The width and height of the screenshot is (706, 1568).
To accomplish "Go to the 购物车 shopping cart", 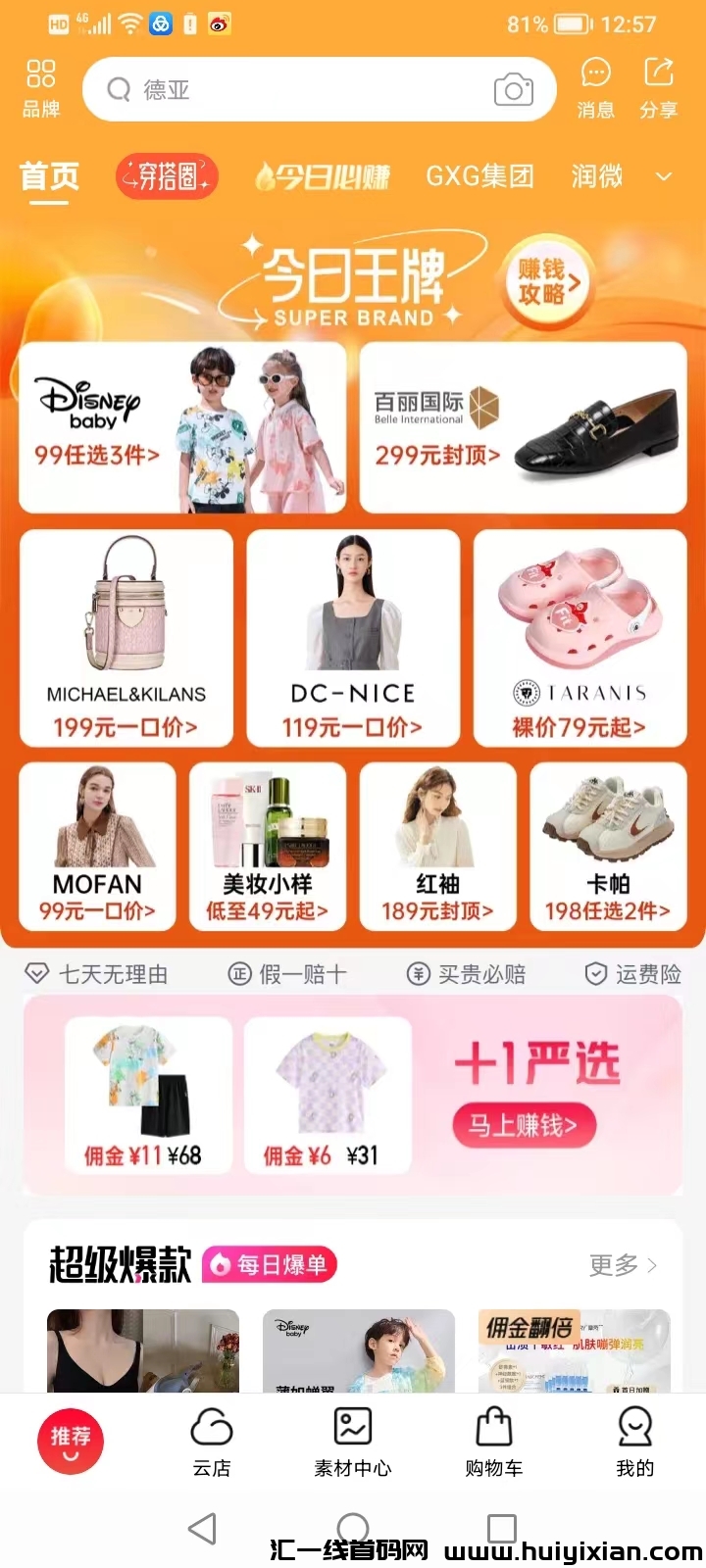I will [x=494, y=1442].
